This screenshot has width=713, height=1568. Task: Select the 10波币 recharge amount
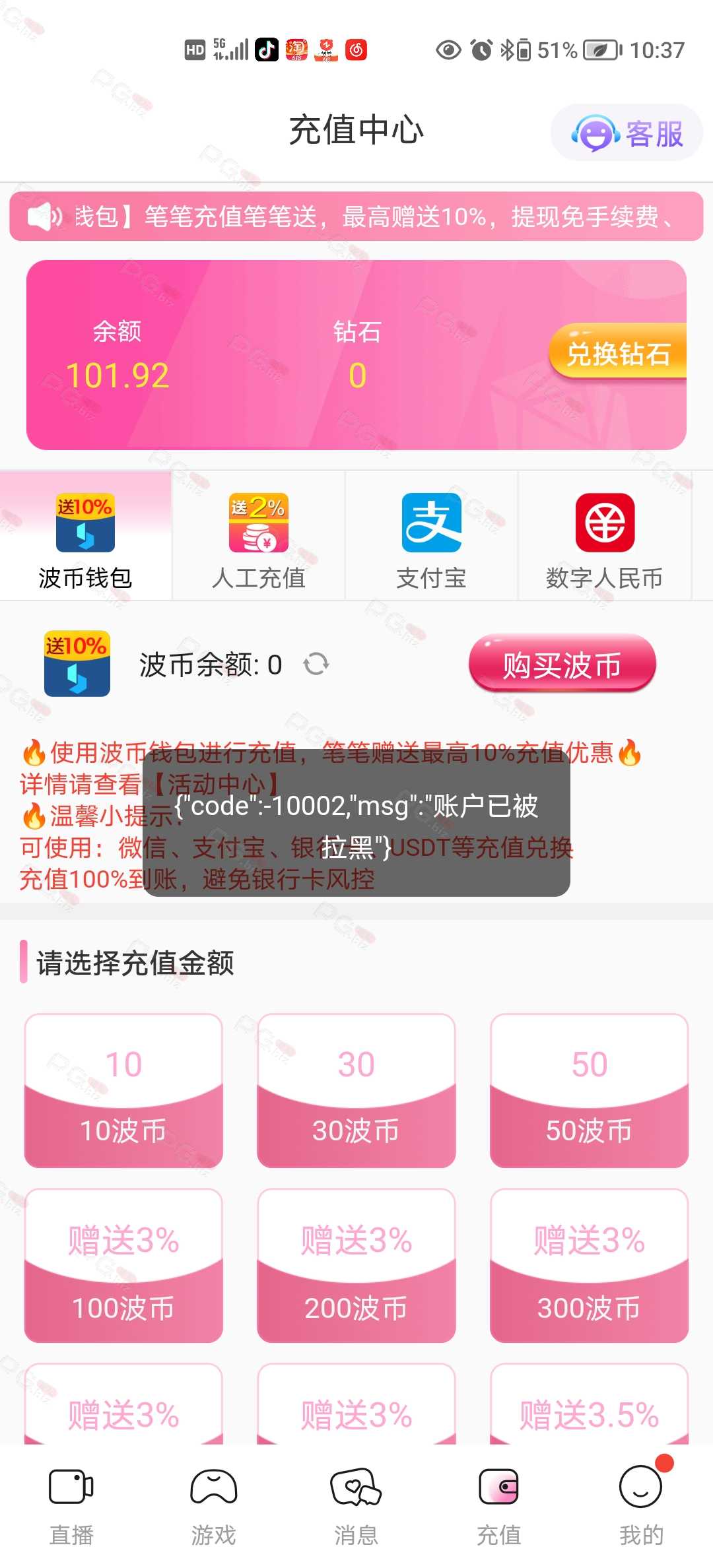click(x=123, y=1091)
